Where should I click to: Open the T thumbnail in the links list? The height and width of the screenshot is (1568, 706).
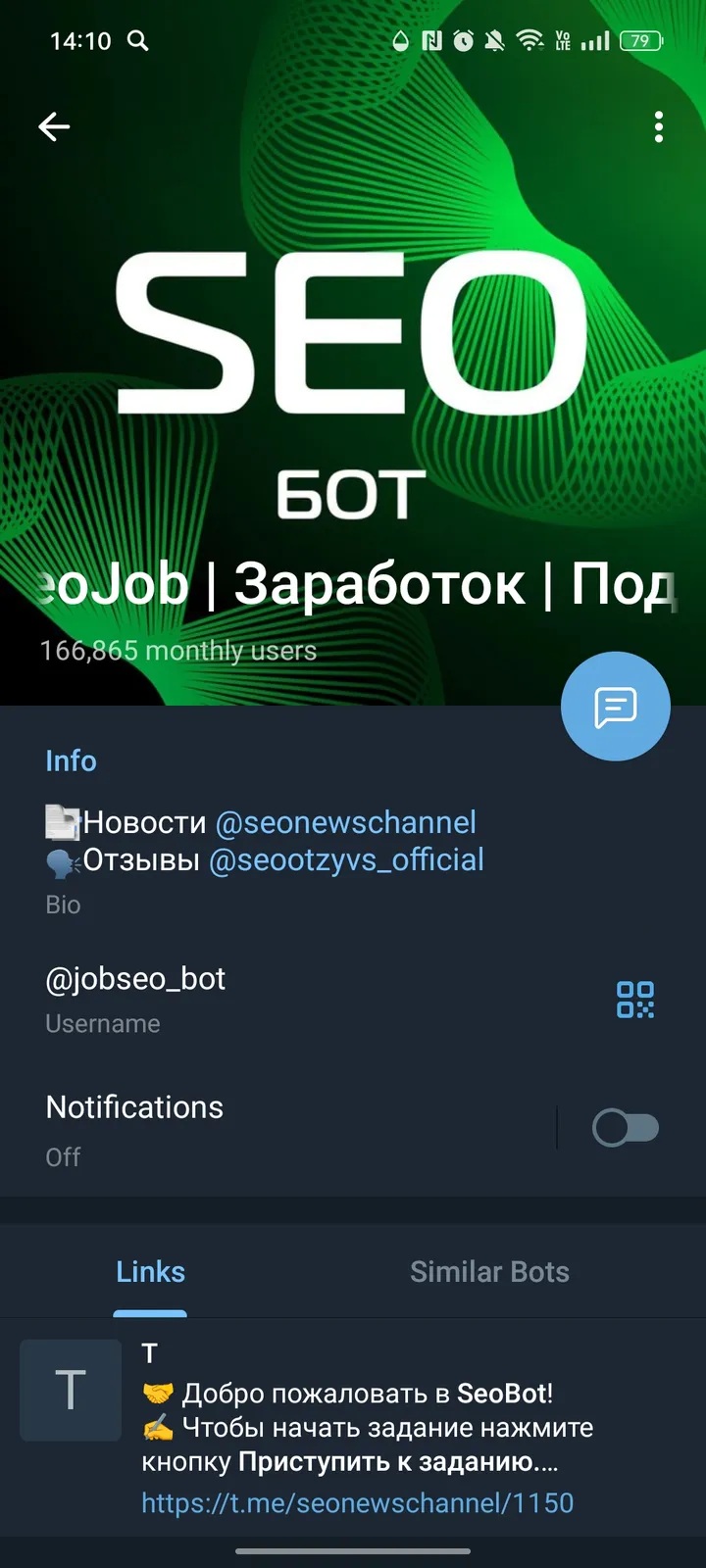(70, 1391)
